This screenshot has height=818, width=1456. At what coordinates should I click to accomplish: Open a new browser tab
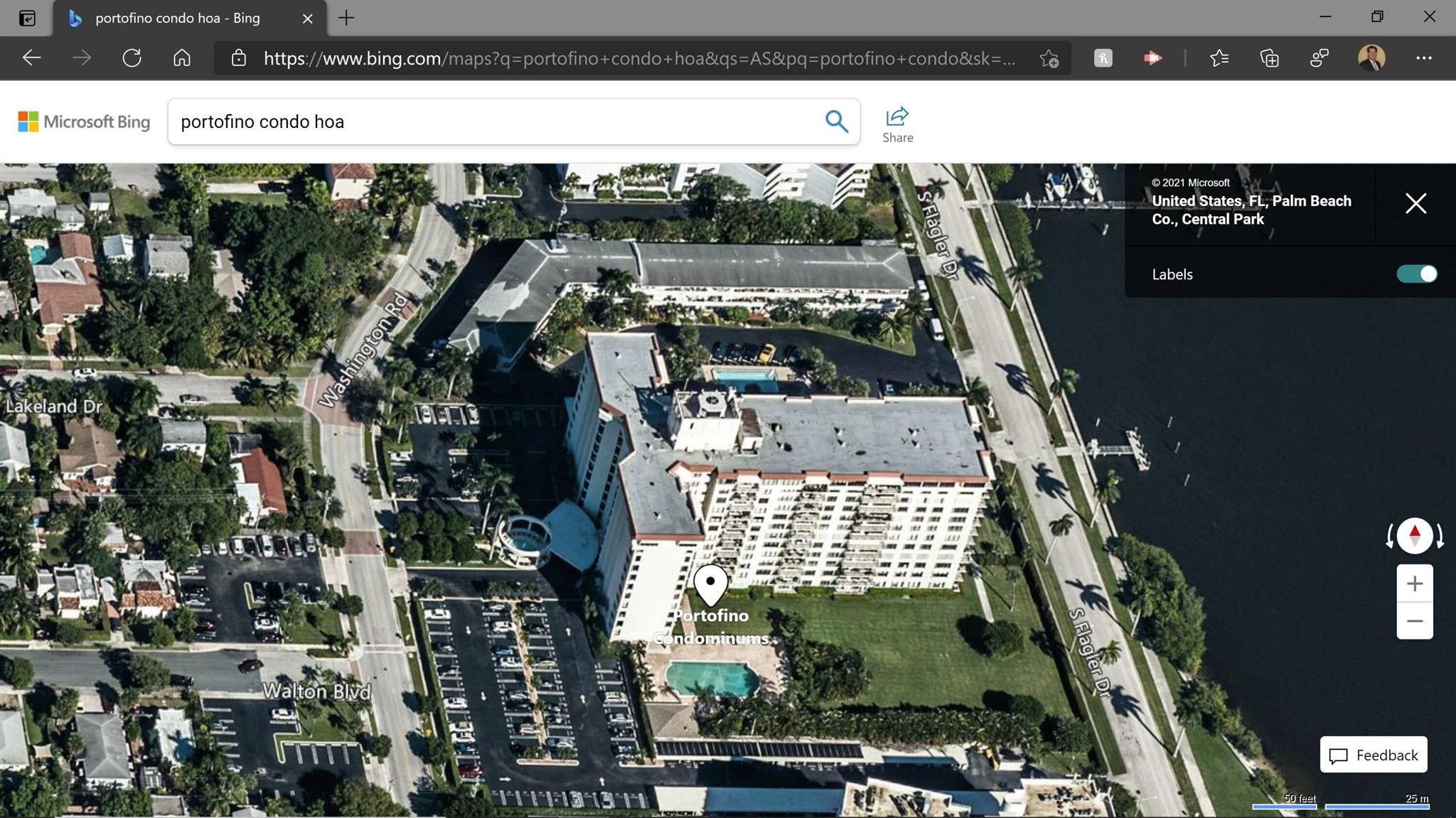click(x=346, y=18)
